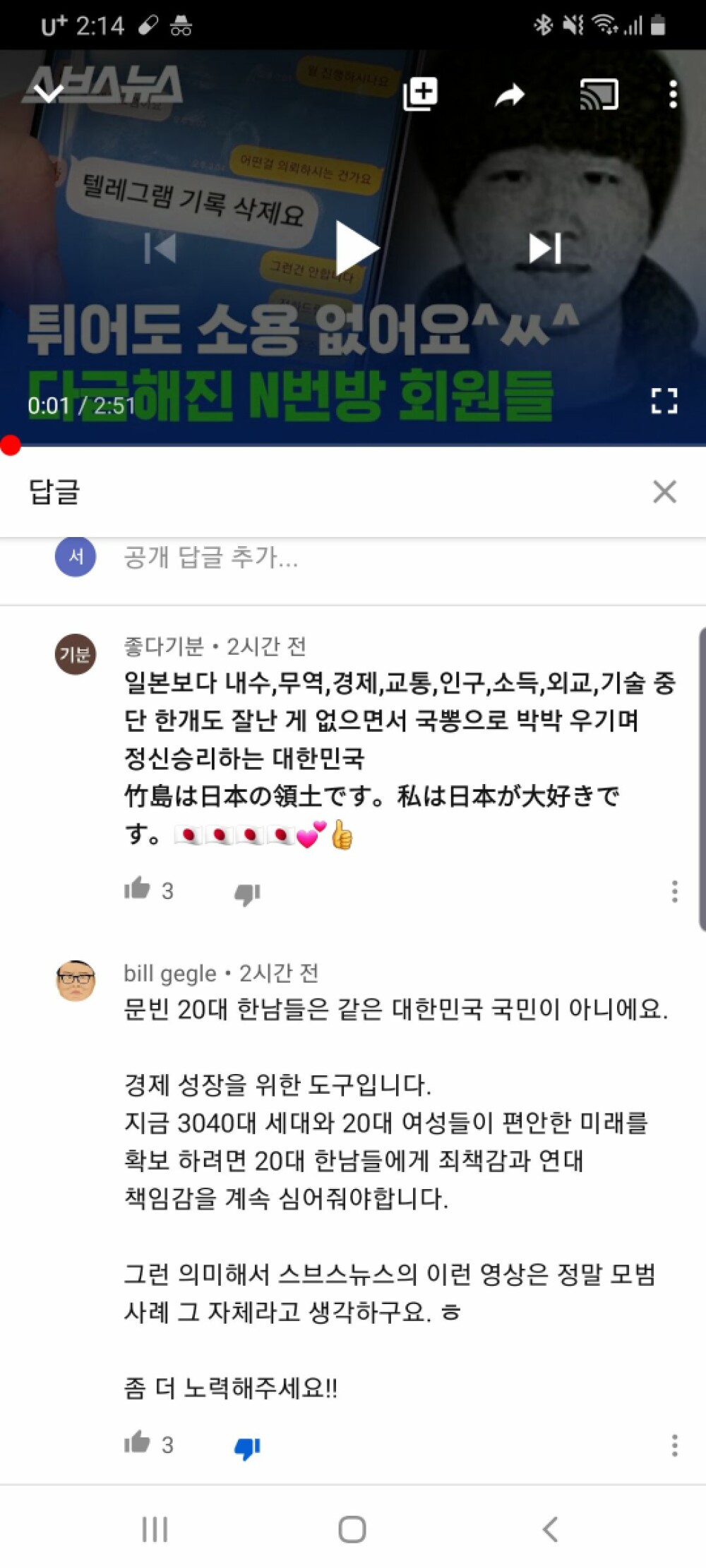Enter fullscreen video mode

click(664, 401)
